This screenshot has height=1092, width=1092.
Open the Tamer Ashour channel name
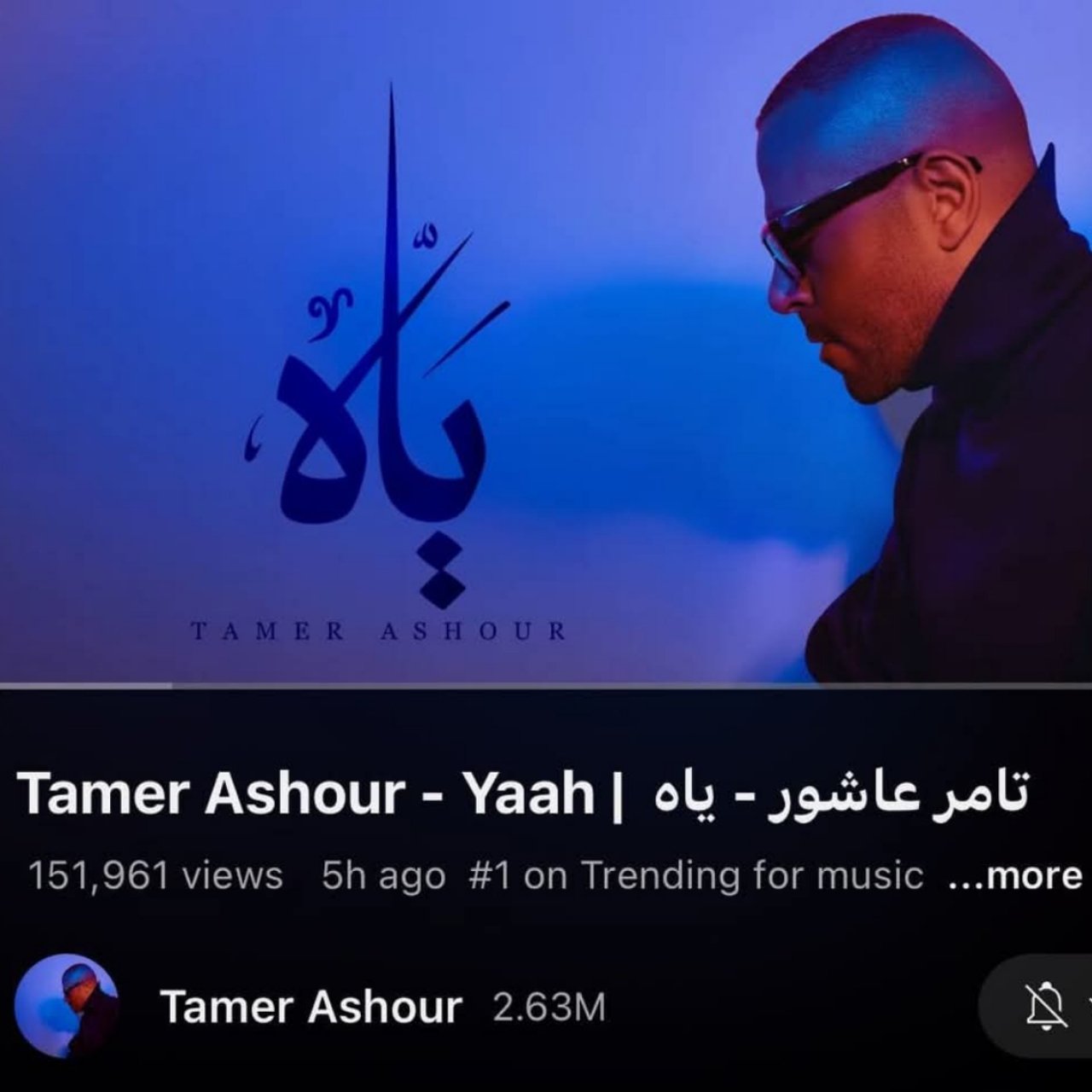pyautogui.click(x=311, y=1007)
